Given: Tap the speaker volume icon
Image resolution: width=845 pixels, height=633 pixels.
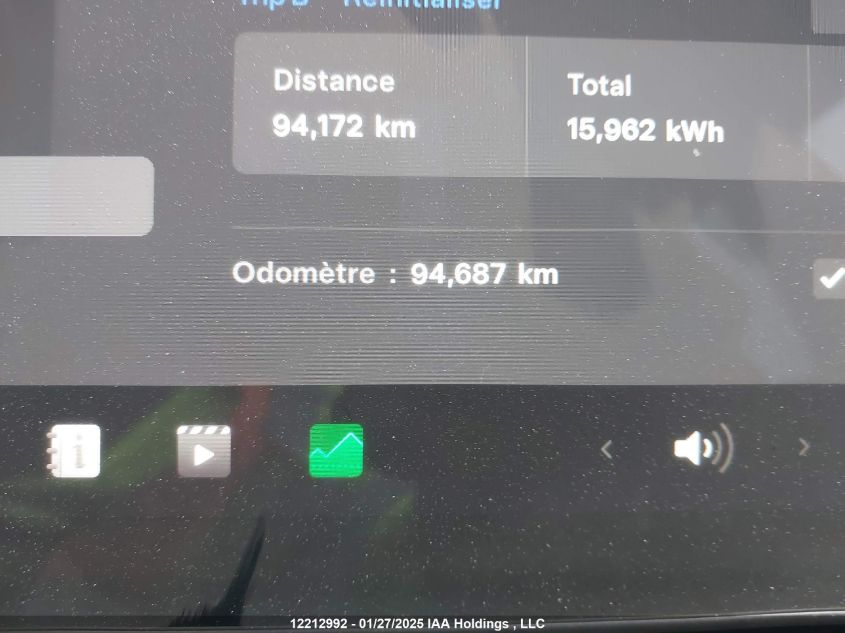Looking at the screenshot, I should click(x=702, y=449).
